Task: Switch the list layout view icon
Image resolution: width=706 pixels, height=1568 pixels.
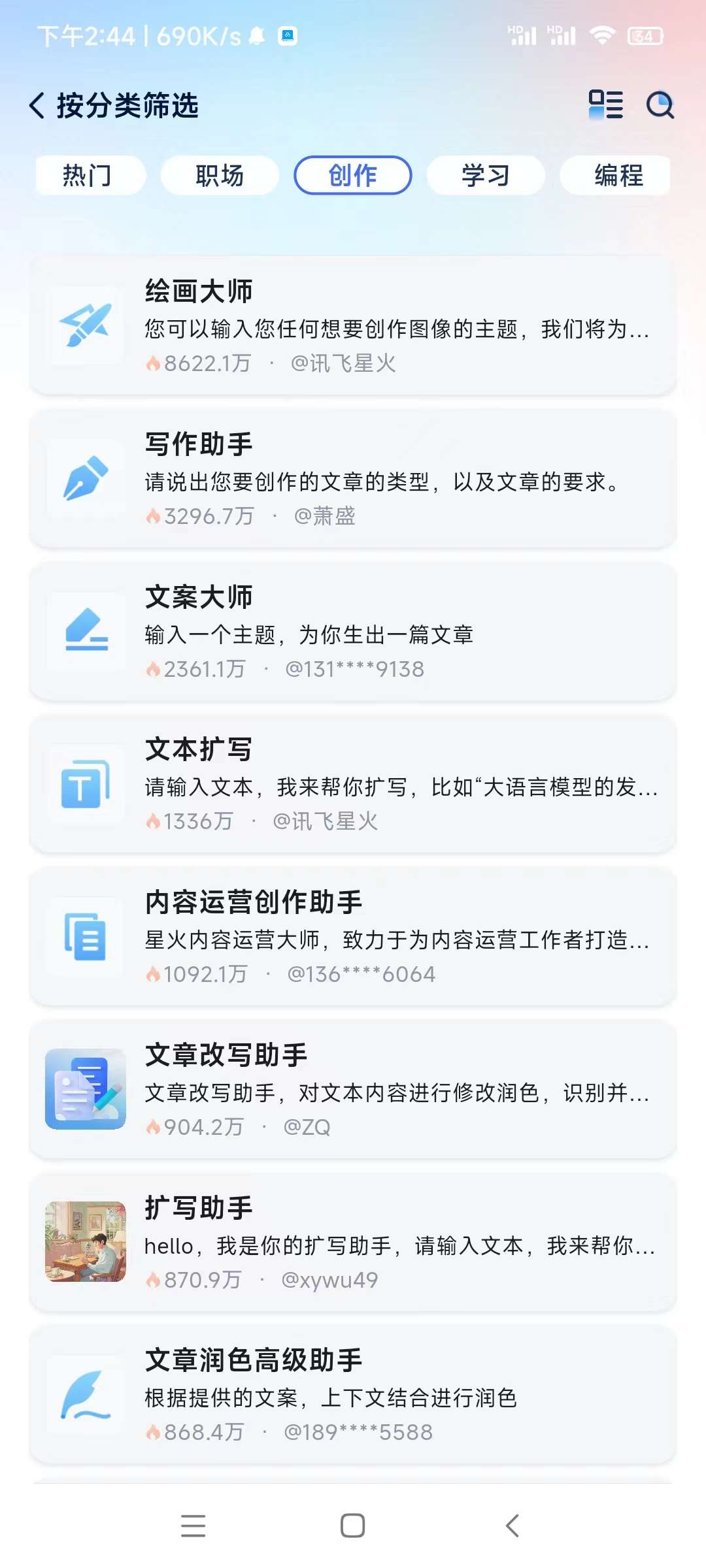Action: coord(605,105)
